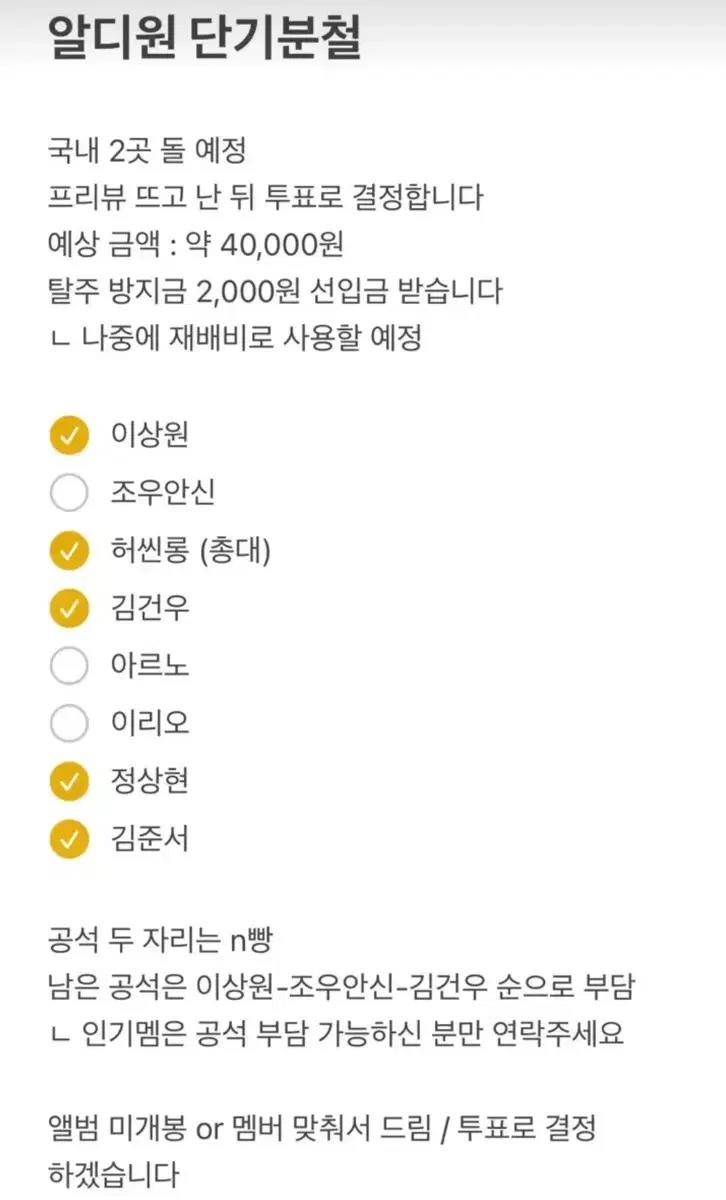Click the check icon next to 정상현
The height and width of the screenshot is (1200, 726).
pos(69,782)
